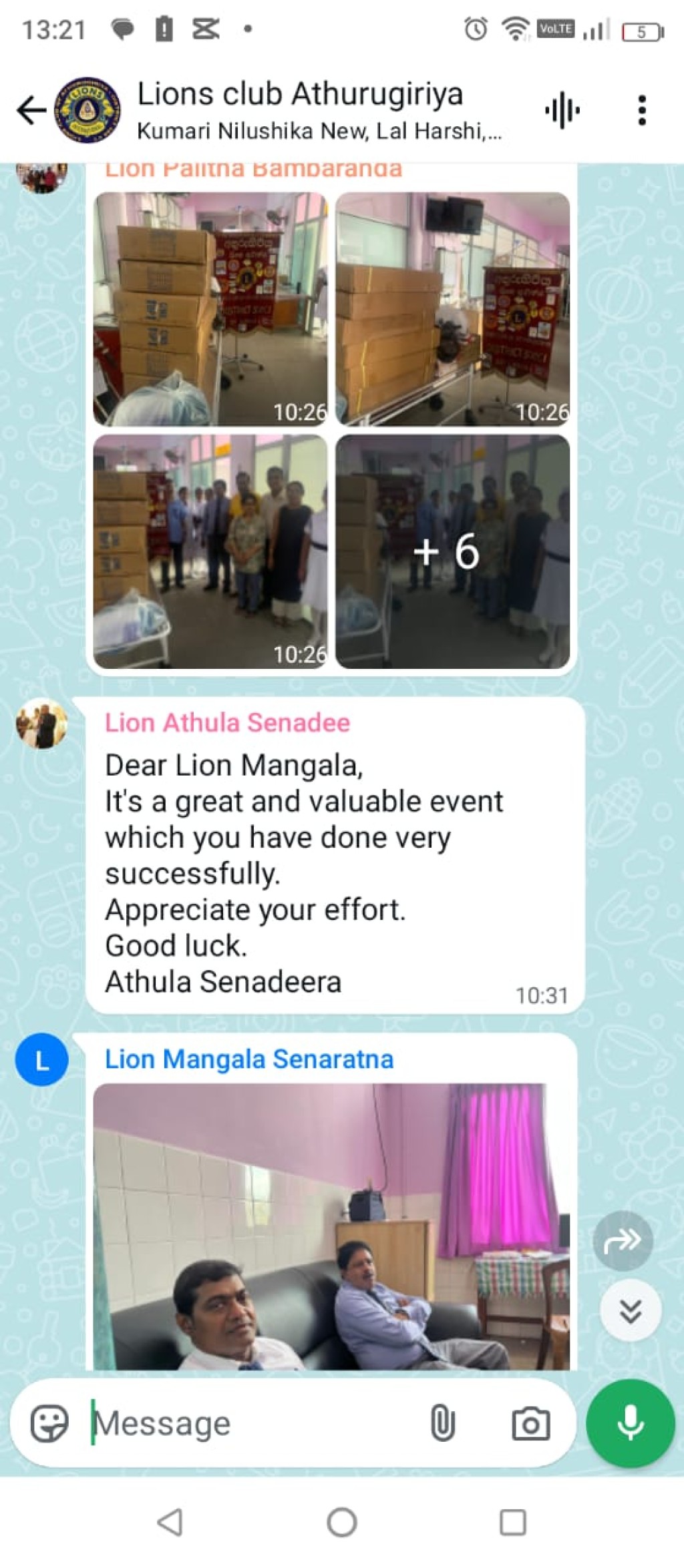Open the three-dot overflow menu
This screenshot has width=684, height=1568.
[642, 110]
